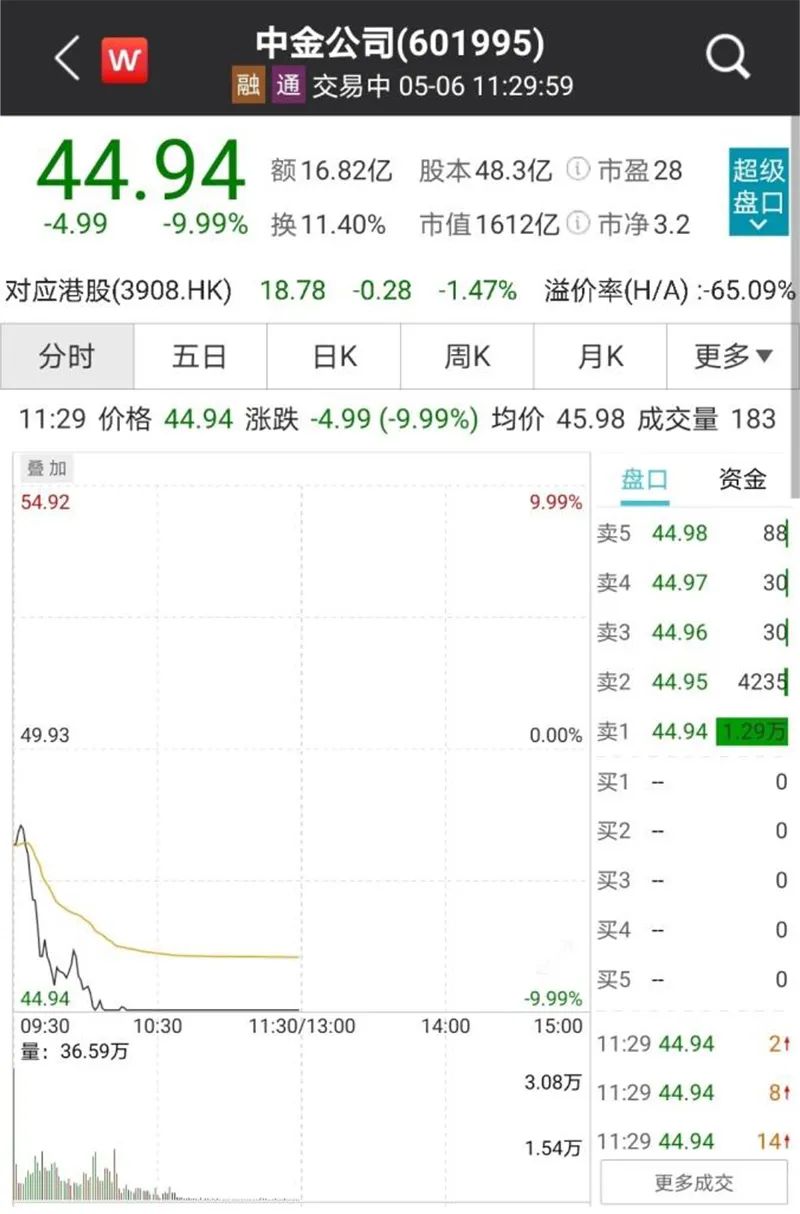
Task: Switch to the 分时 chart tab
Action: point(67,356)
